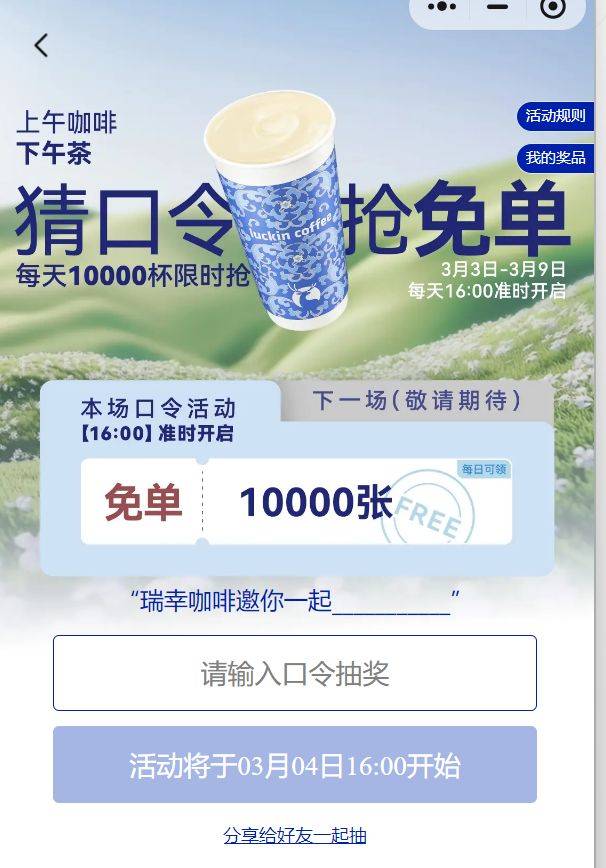Go back using the arrow icon
This screenshot has height=868, width=606.
click(x=41, y=46)
